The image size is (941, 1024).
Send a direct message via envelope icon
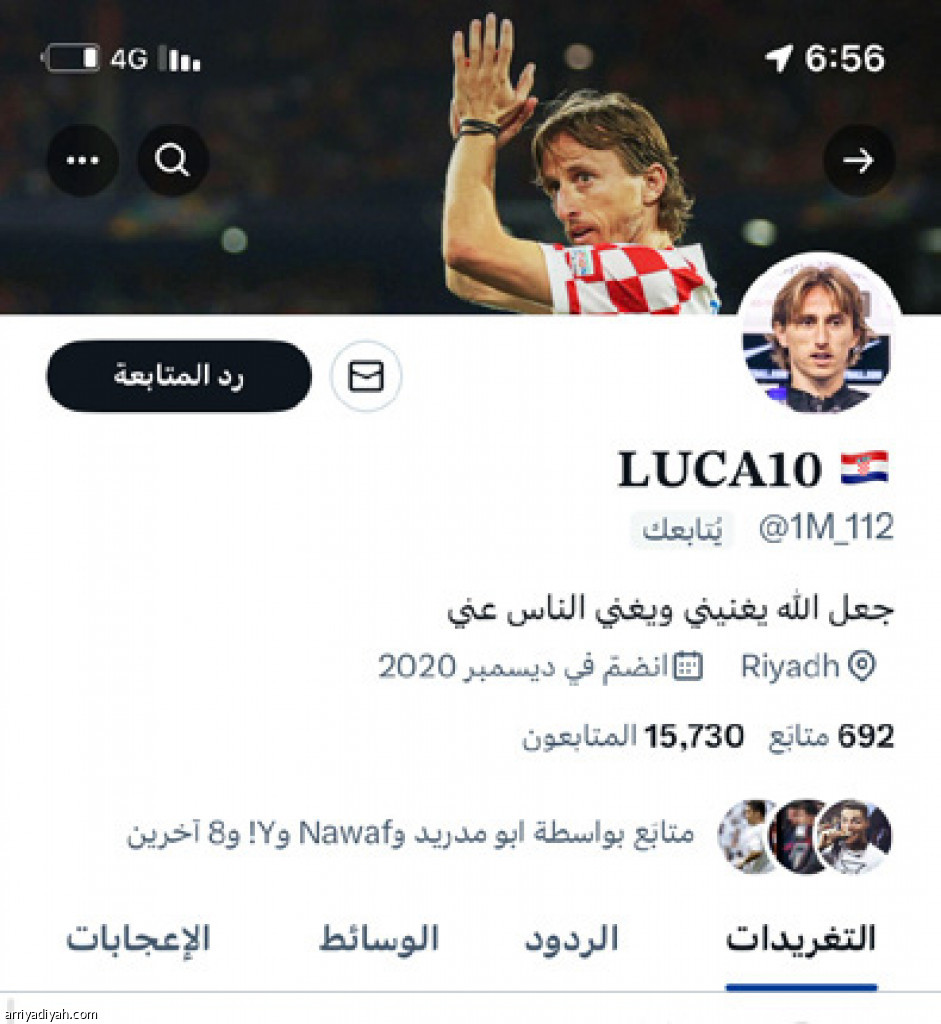[x=366, y=376]
